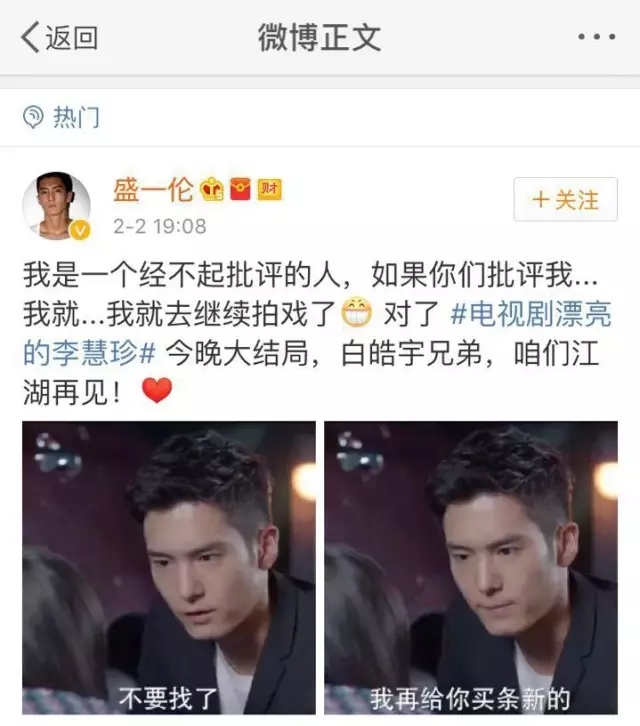View the post image captioned 不要找了

pyautogui.click(x=168, y=569)
